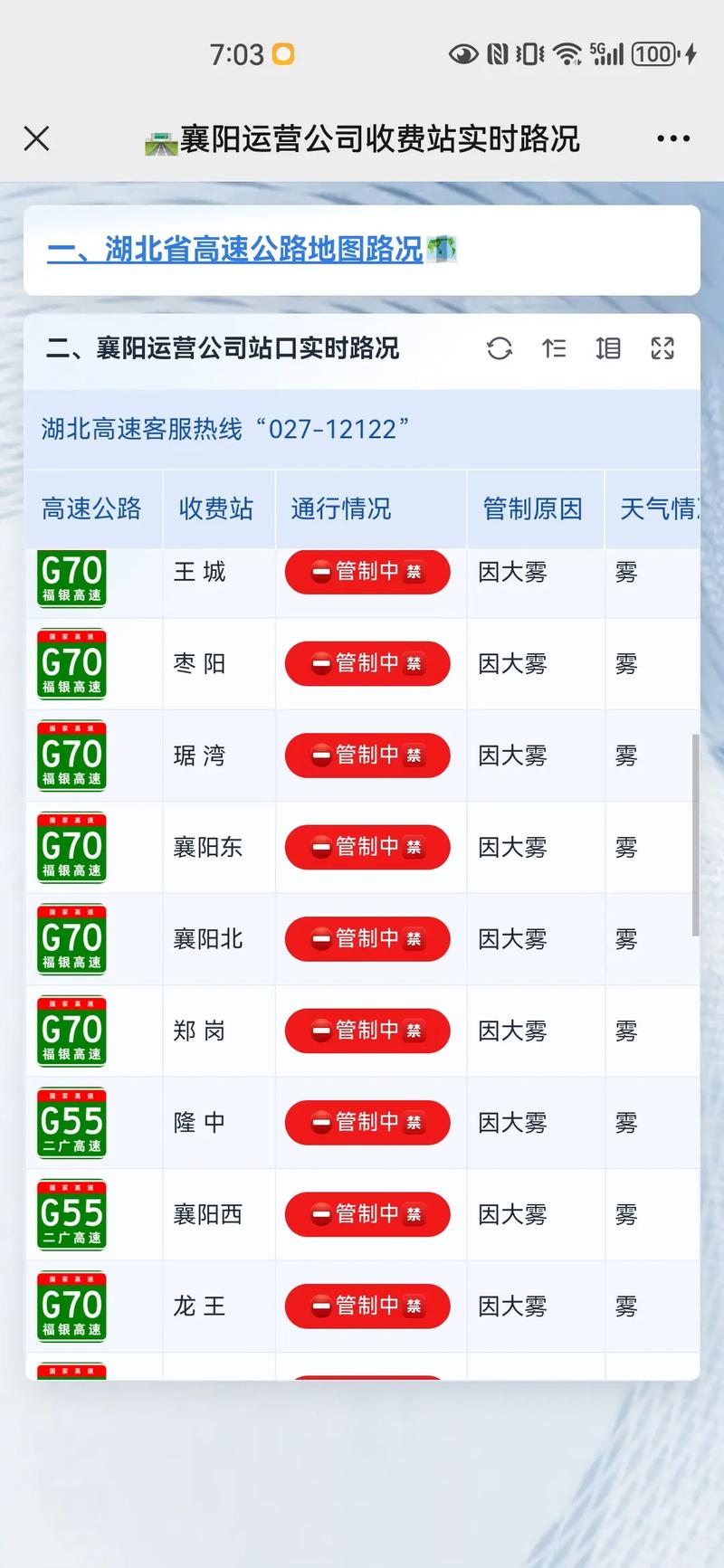Image resolution: width=724 pixels, height=1568 pixels.
Task: Select the 收费站 column header
Action: [x=217, y=509]
